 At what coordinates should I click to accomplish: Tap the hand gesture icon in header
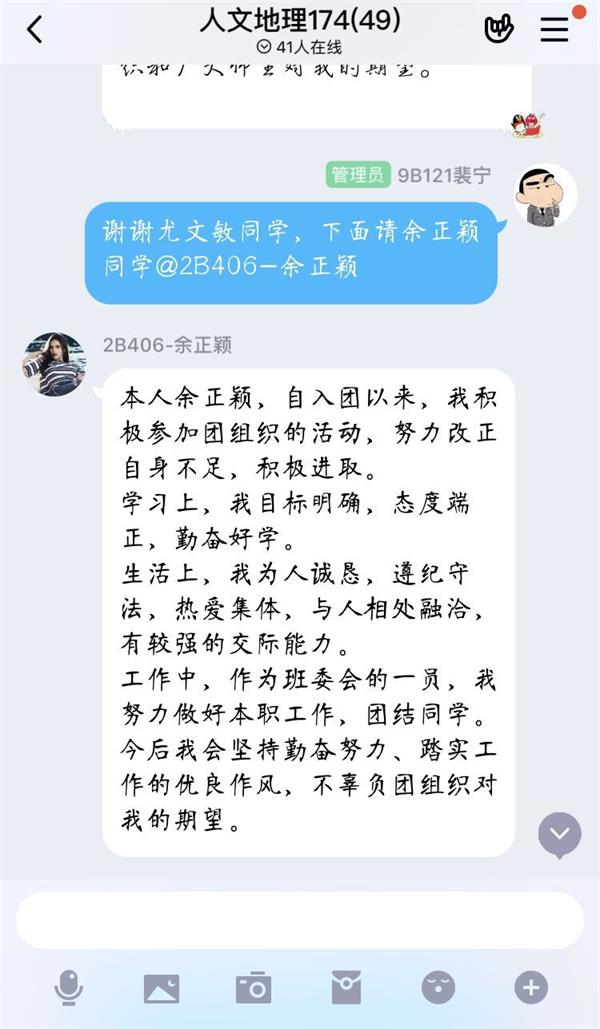pyautogui.click(x=498, y=30)
